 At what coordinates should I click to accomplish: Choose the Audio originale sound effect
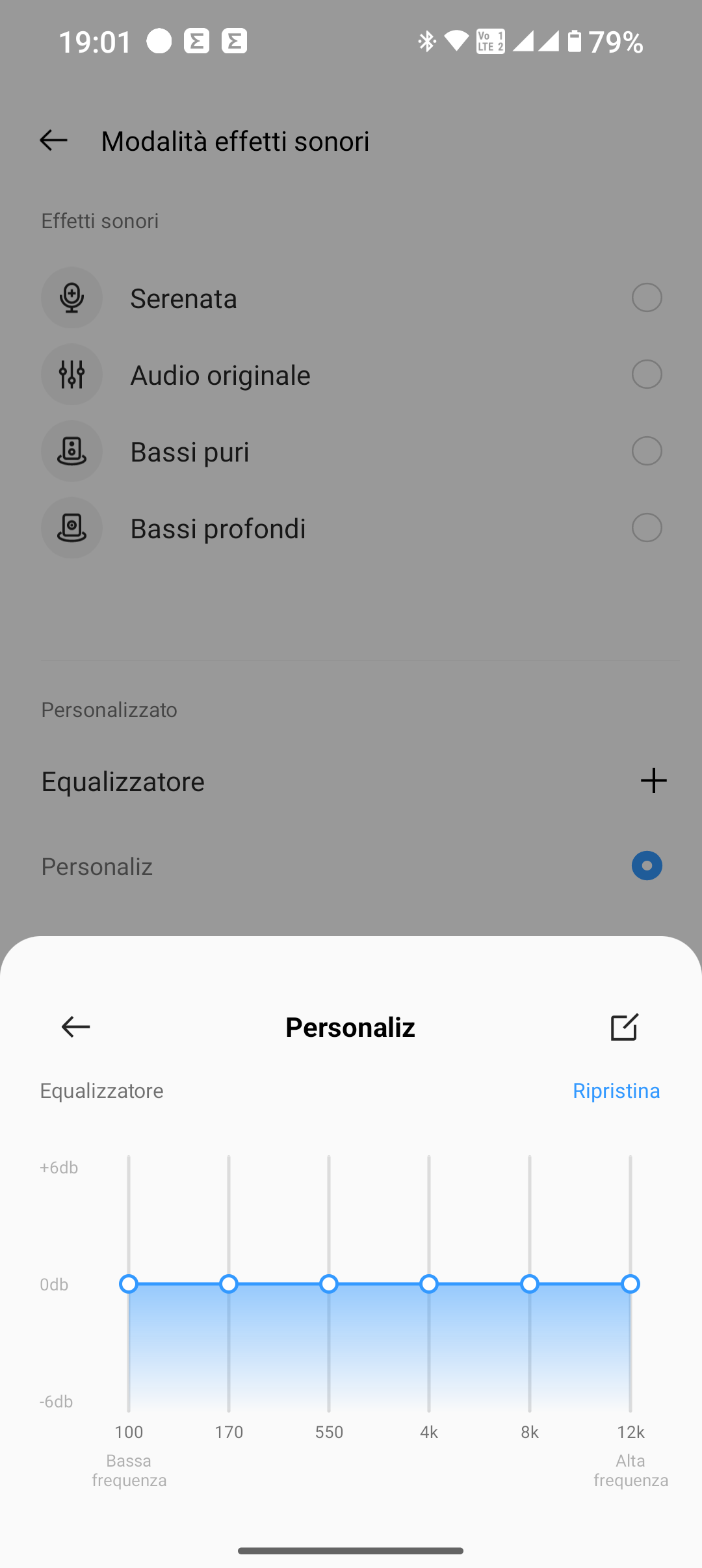[x=351, y=374]
